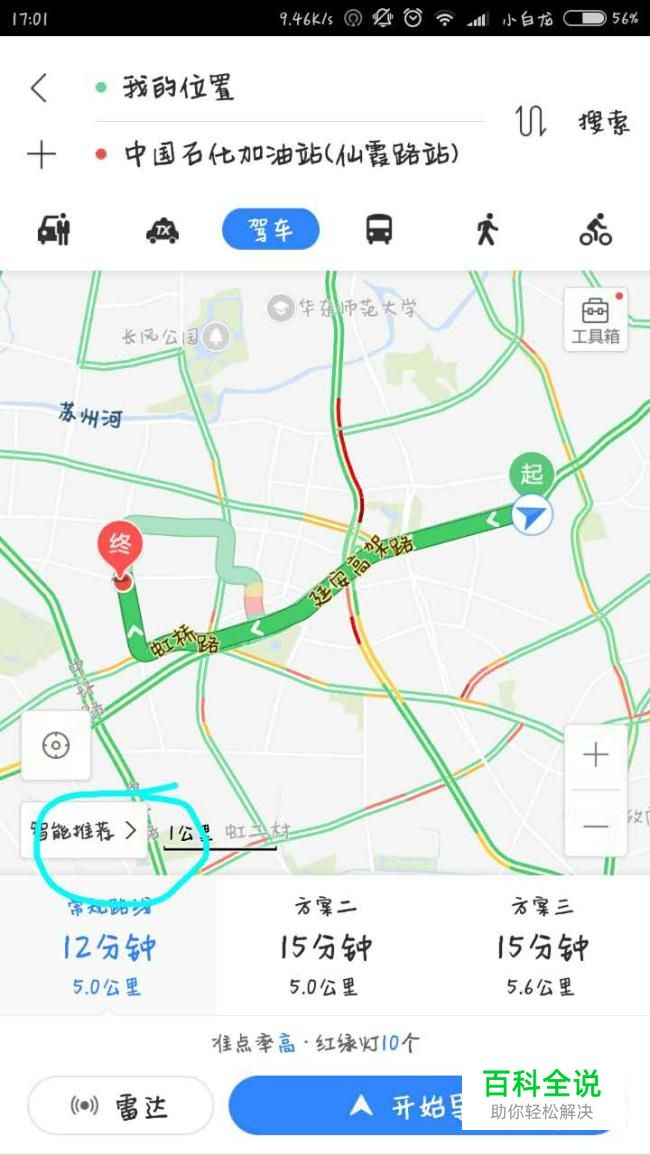Go back with the top-left arrow
Screen dimensions: 650x1155
point(39,88)
